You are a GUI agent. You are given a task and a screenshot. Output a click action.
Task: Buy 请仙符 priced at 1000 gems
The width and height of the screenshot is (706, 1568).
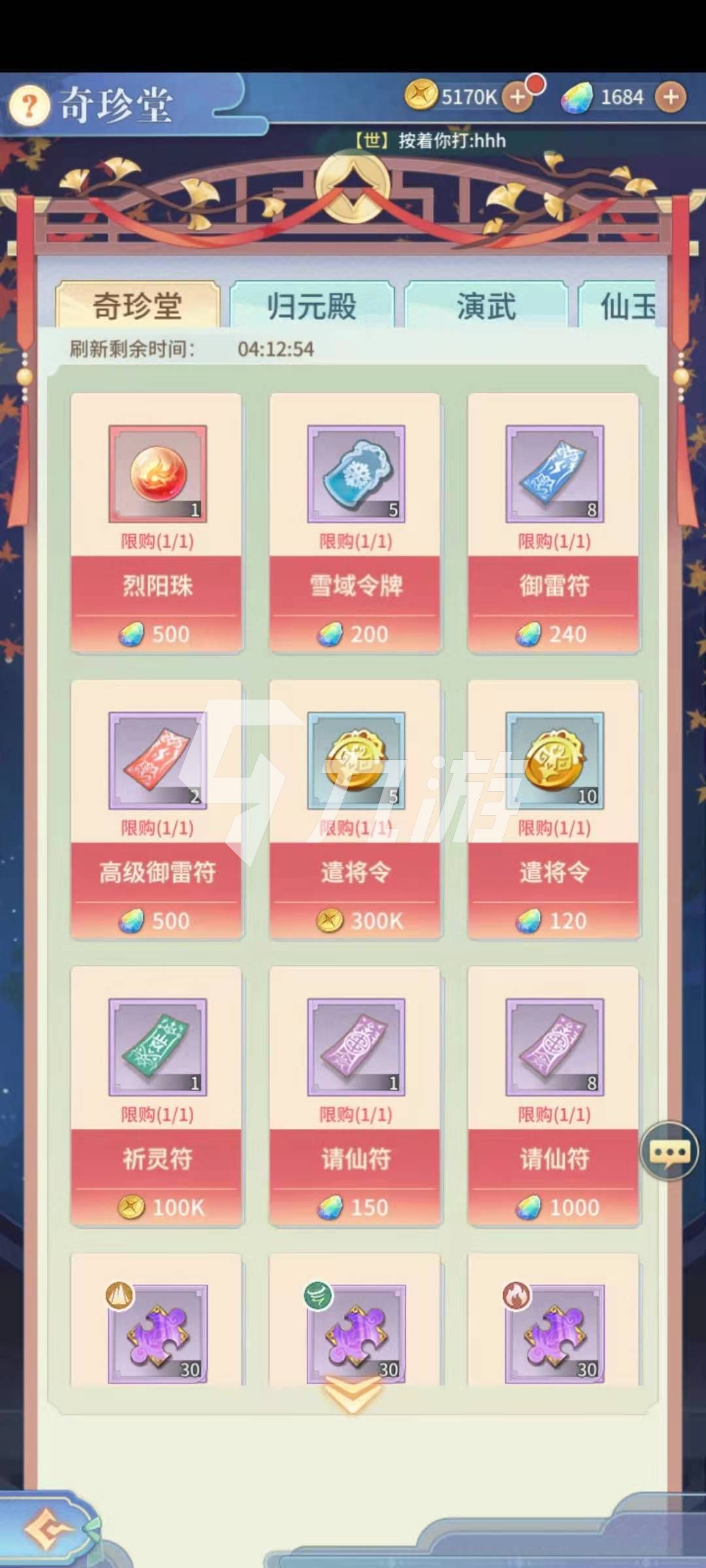pos(554,1206)
